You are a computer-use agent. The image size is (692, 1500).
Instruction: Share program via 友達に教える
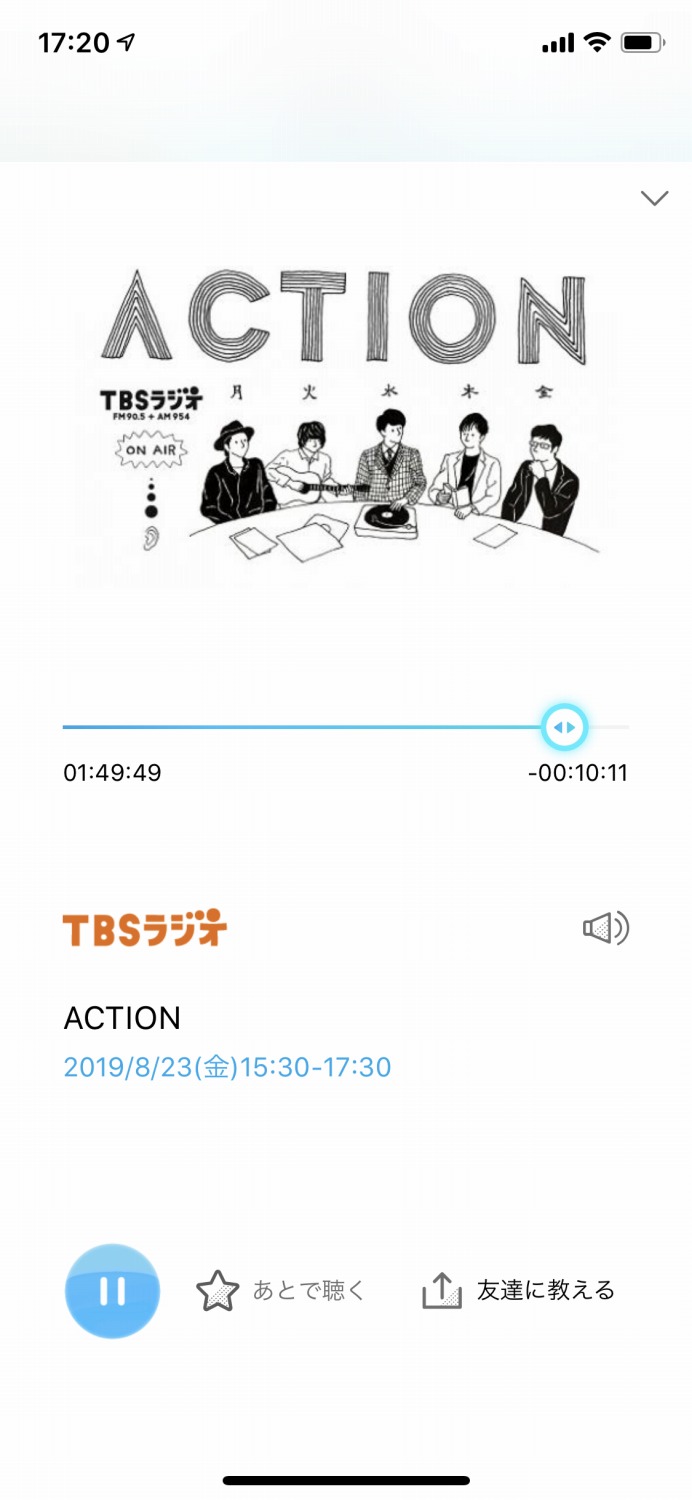point(518,1291)
